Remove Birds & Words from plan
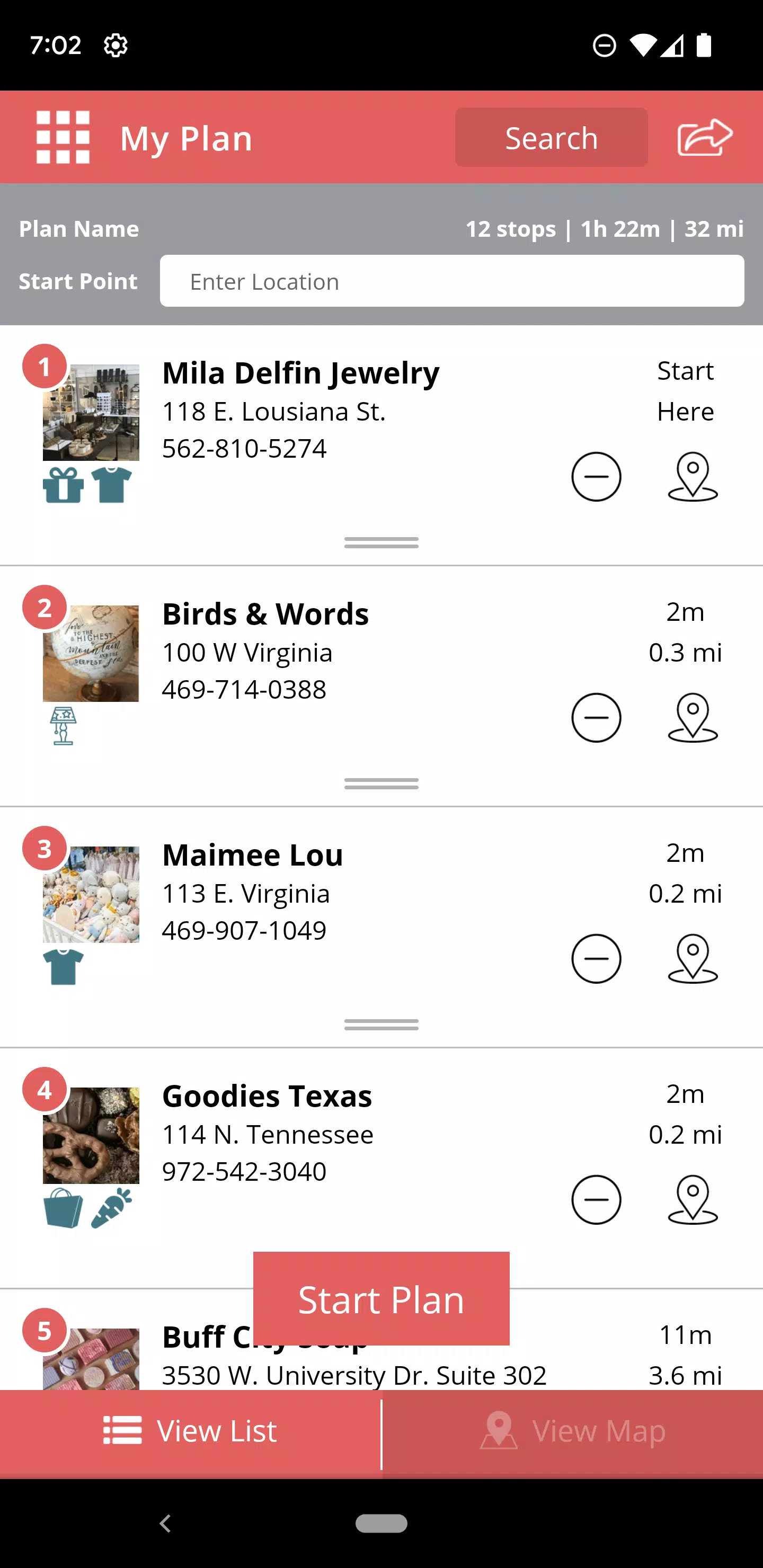Screen dimensions: 763x1568 click(x=596, y=718)
